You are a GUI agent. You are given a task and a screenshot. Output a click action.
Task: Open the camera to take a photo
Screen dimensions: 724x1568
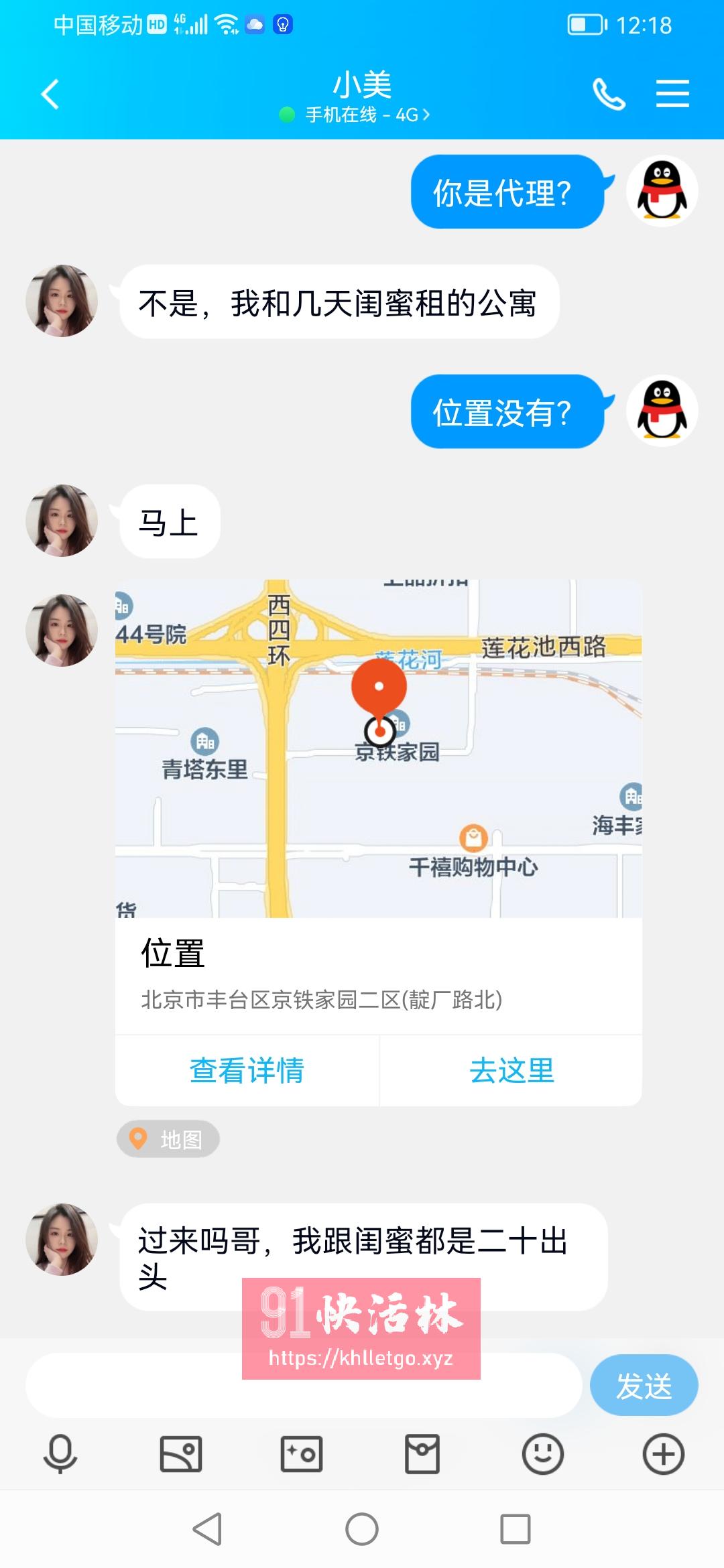(300, 1454)
